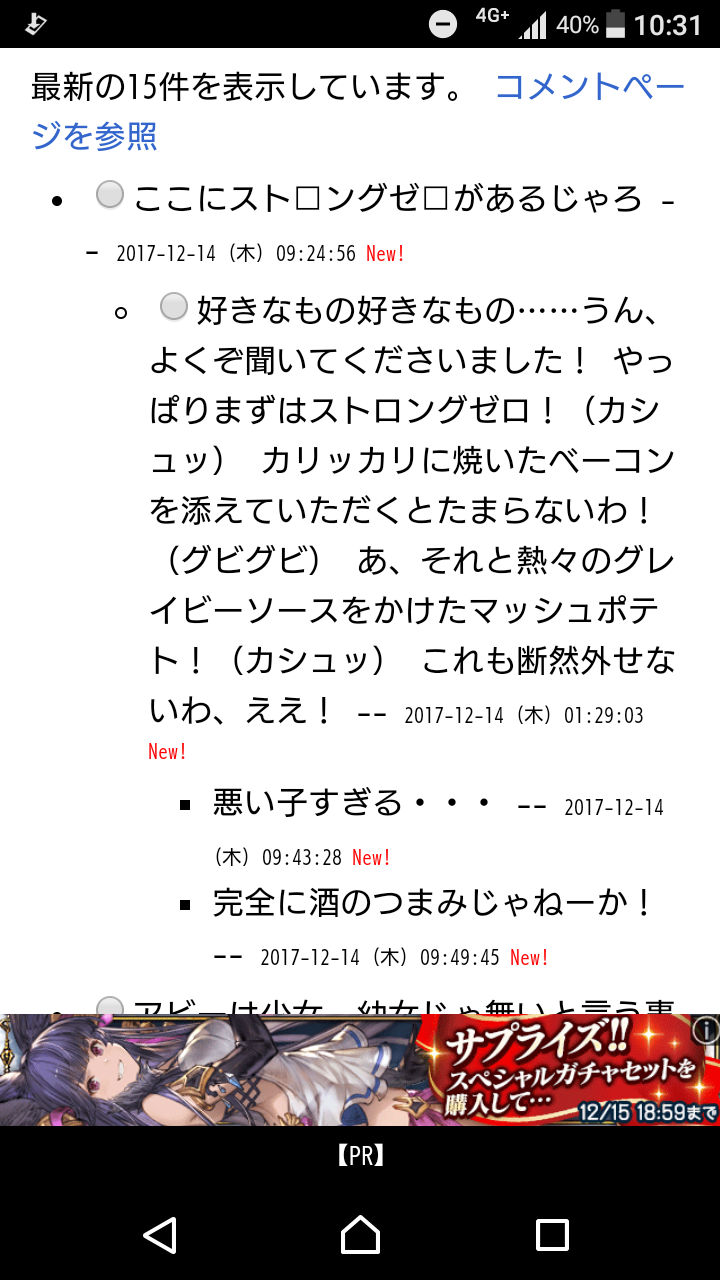
Task: Return to the home screen
Action: pos(360,1235)
